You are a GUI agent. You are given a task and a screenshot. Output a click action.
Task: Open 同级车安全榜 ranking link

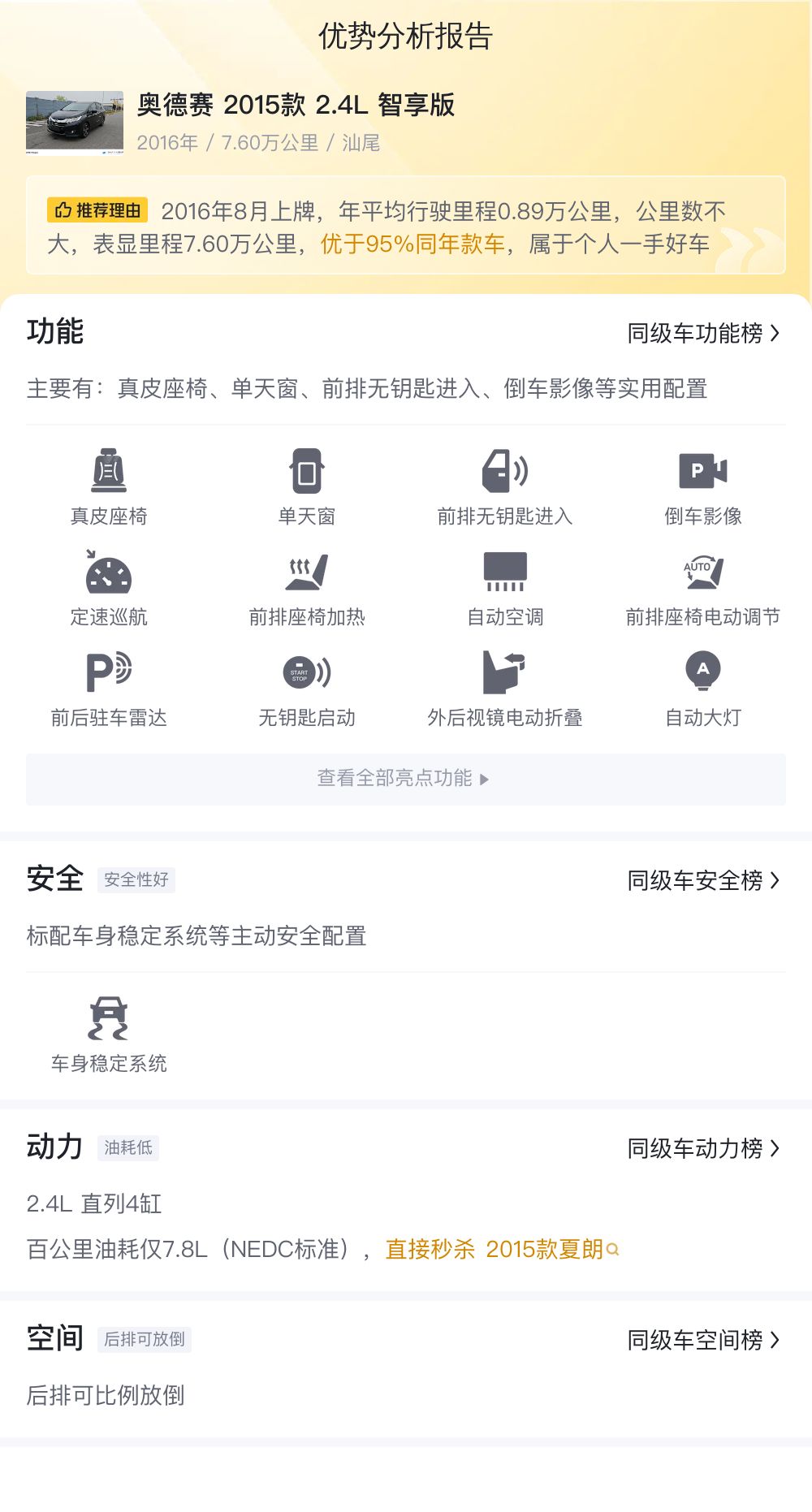703,880
